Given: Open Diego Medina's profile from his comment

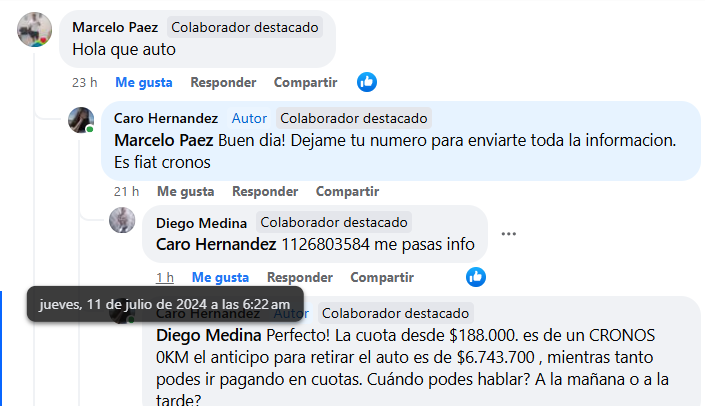Looking at the screenshot, I should 203,222.
